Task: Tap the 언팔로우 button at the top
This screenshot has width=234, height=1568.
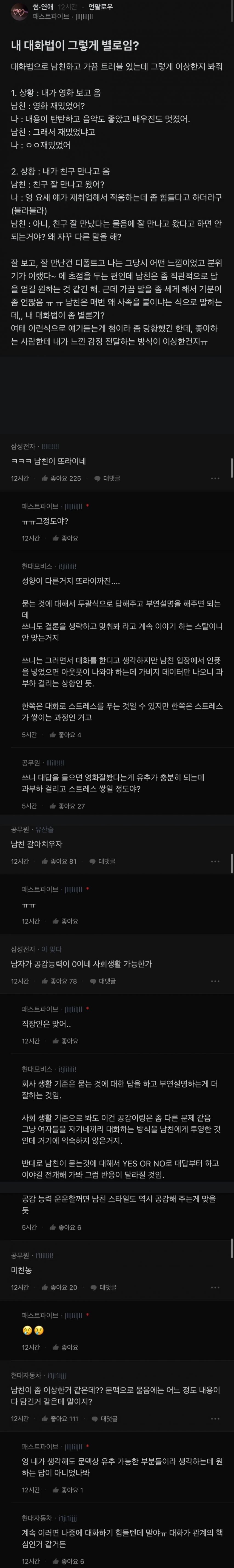Action: pyautogui.click(x=100, y=6)
